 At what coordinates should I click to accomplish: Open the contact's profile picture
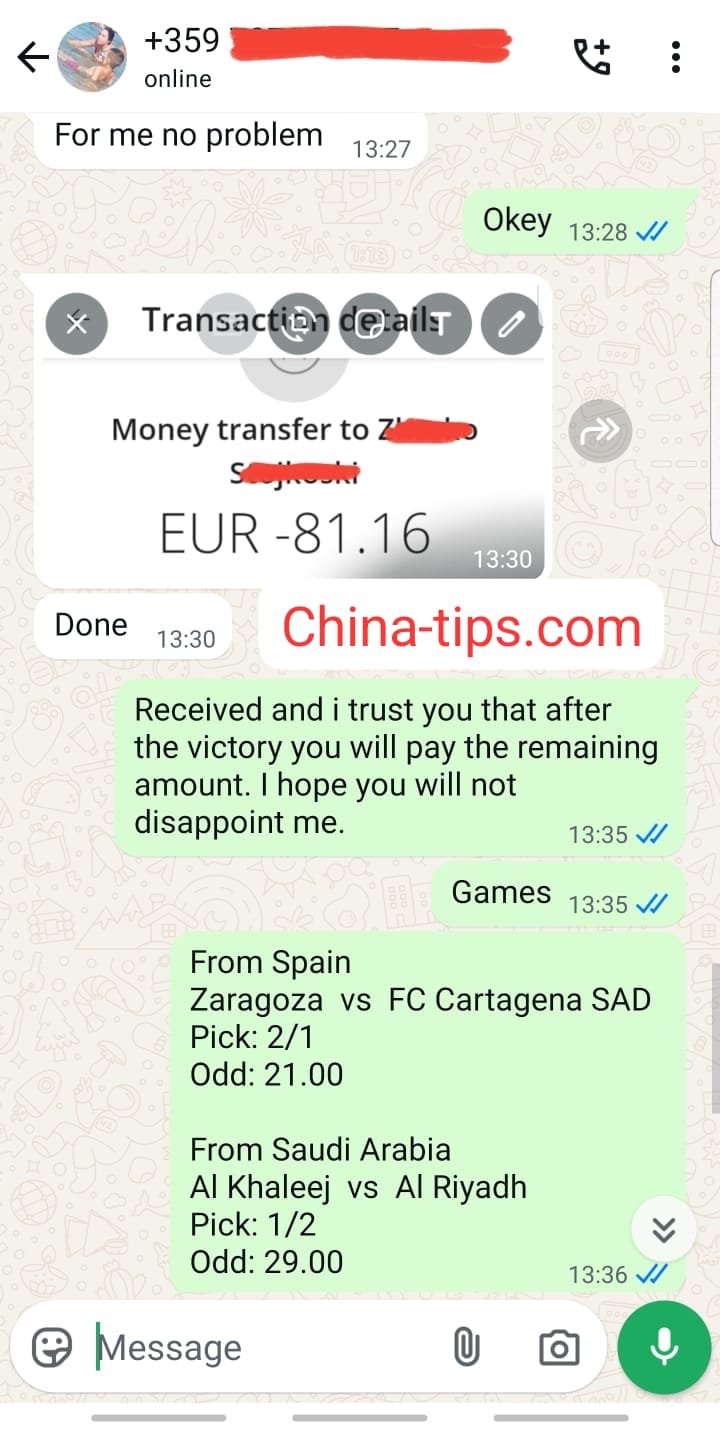point(93,56)
